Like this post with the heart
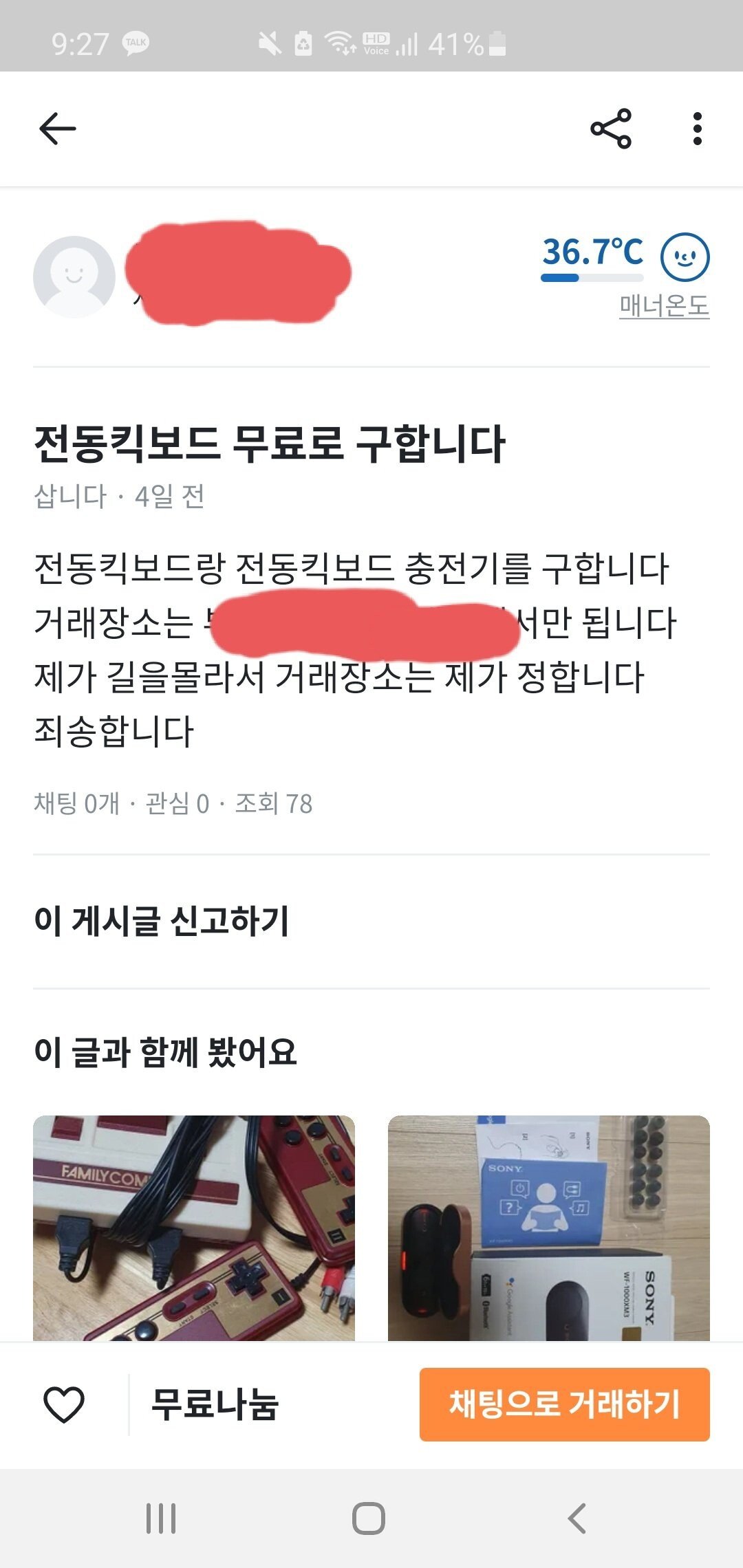Screen dimensions: 743x1568 (x=64, y=1404)
